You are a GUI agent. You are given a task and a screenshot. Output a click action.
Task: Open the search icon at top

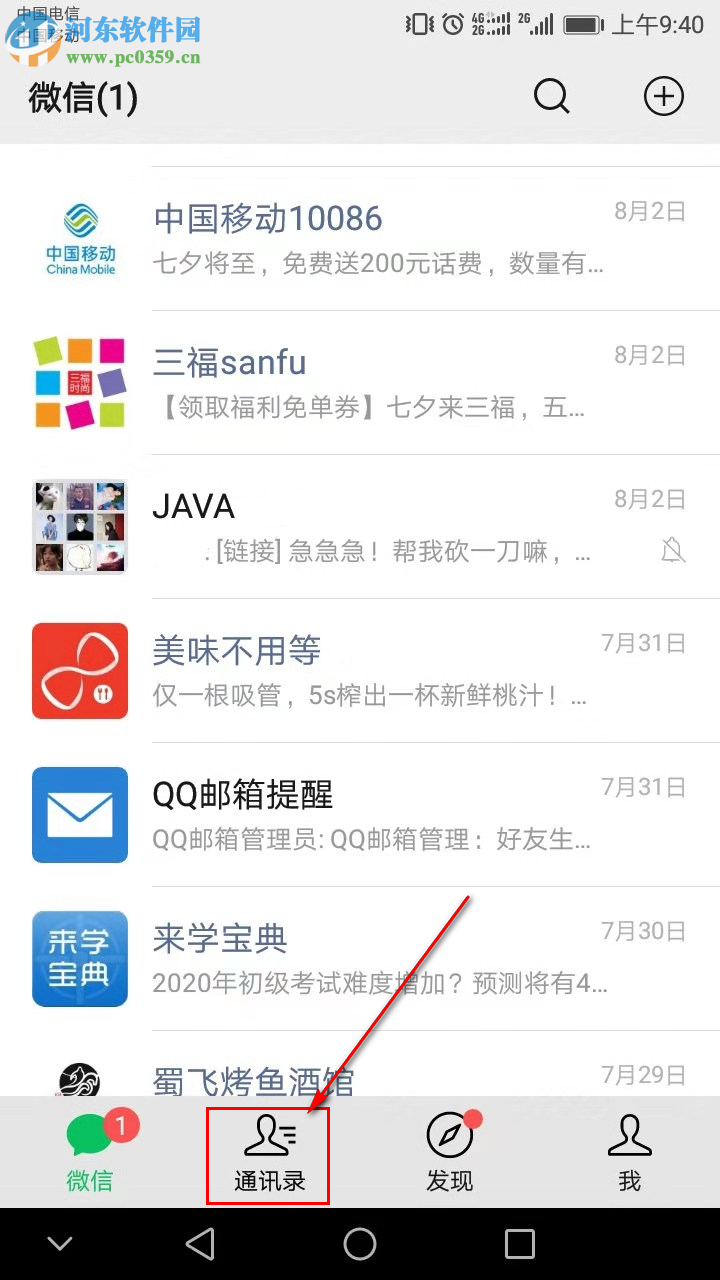coord(552,96)
